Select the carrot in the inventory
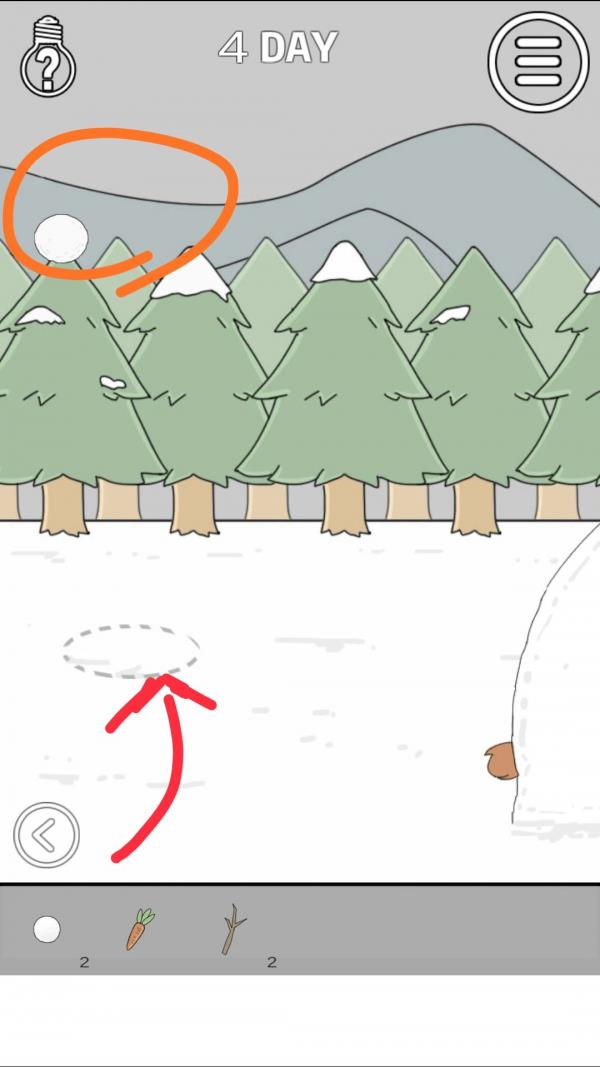 (x=139, y=929)
